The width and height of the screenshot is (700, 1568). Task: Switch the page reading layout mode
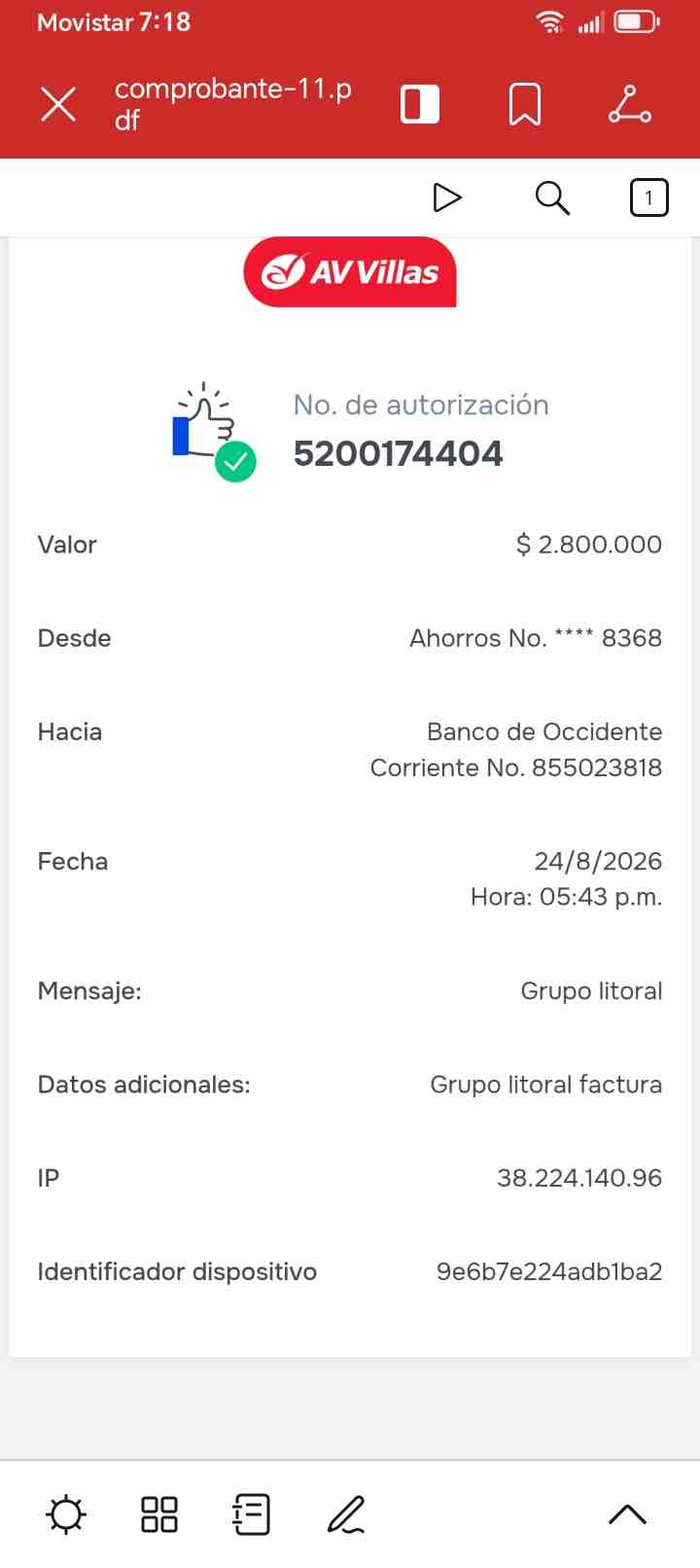(x=420, y=104)
